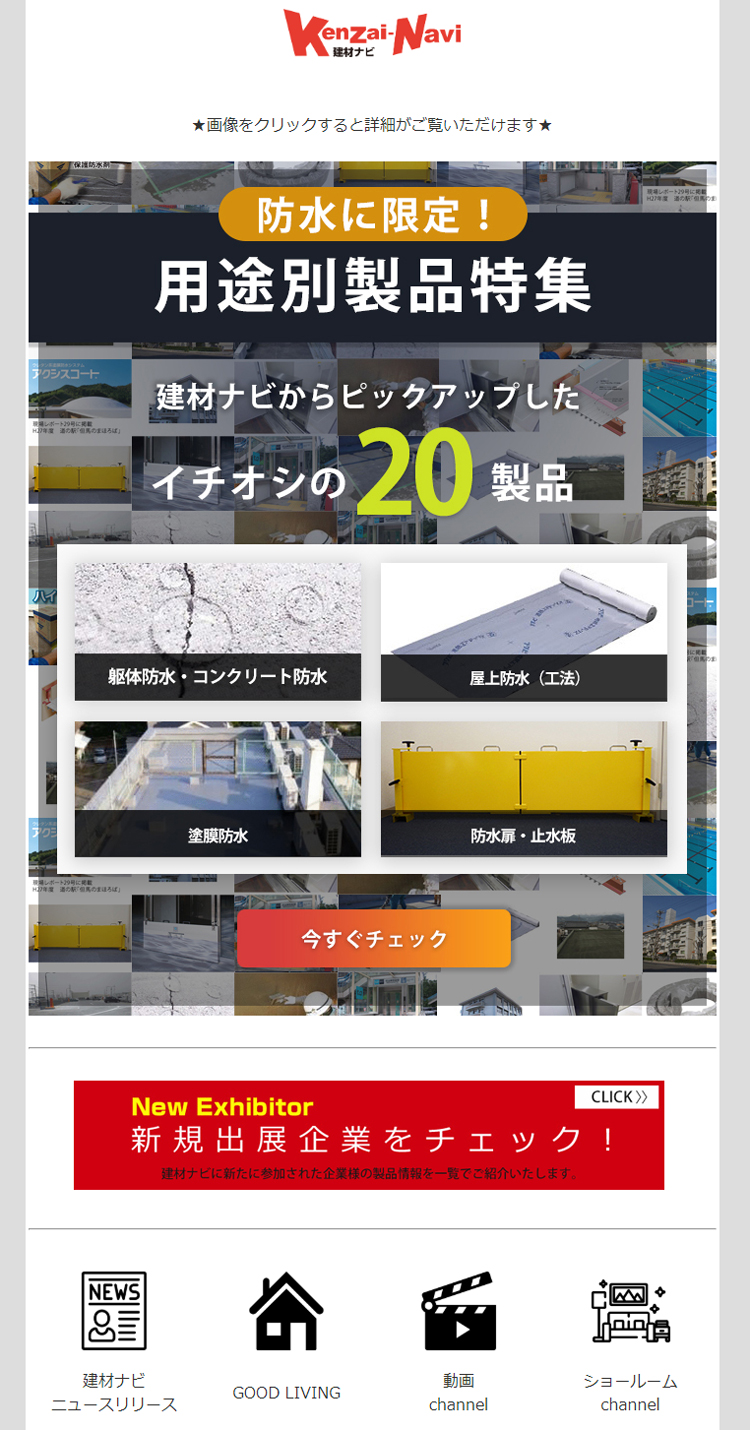The image size is (750, 1430).
Task: Open 建材ナビ ニュースリリース
Action: click(114, 1340)
